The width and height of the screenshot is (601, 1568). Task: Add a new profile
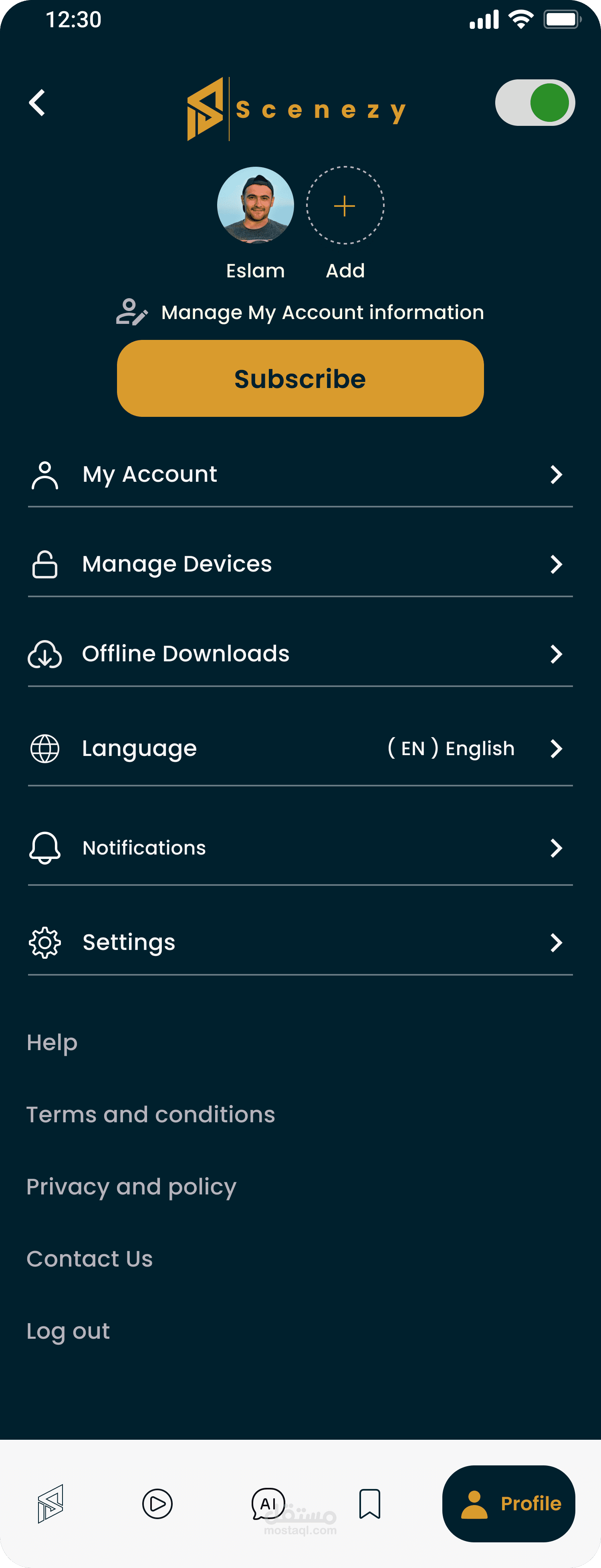coord(345,206)
